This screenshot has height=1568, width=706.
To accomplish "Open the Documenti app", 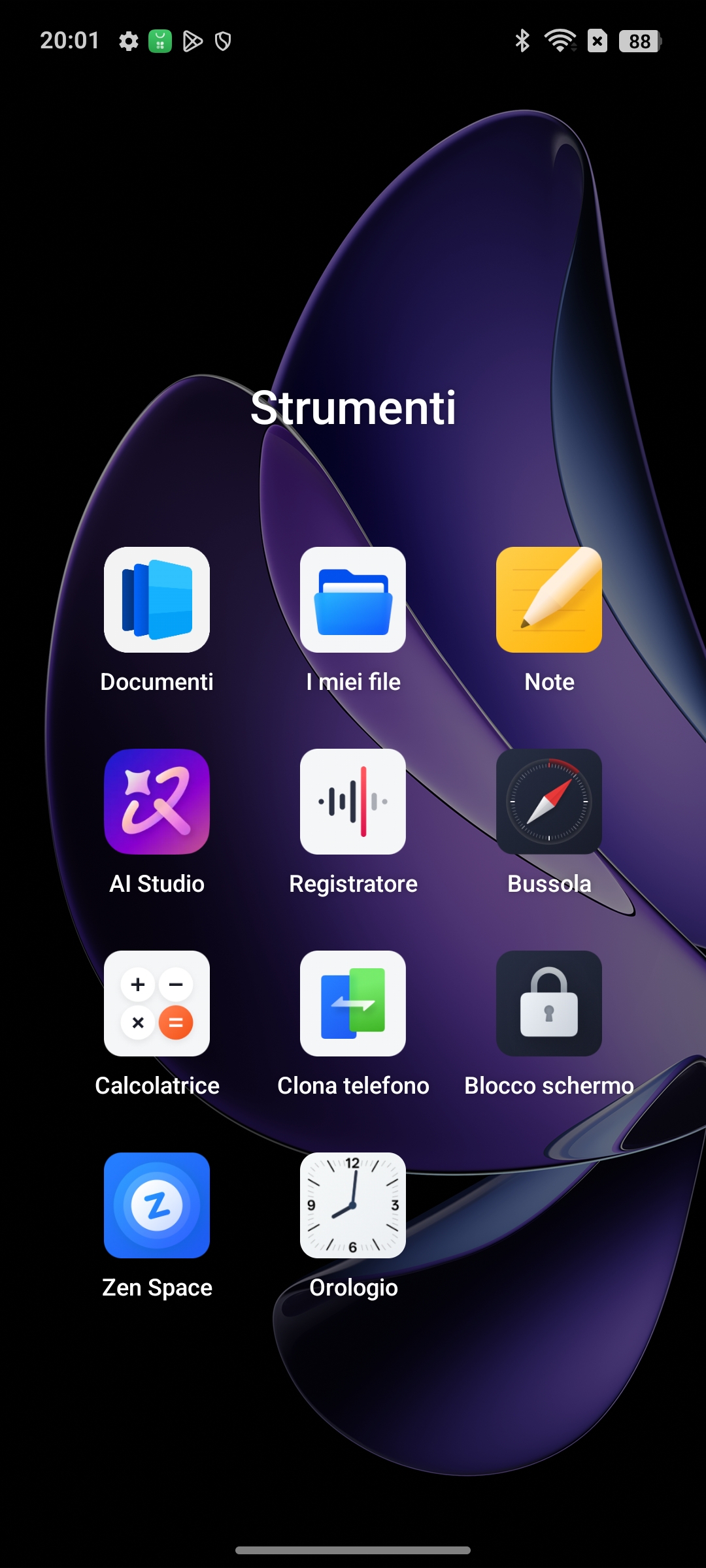I will click(157, 600).
